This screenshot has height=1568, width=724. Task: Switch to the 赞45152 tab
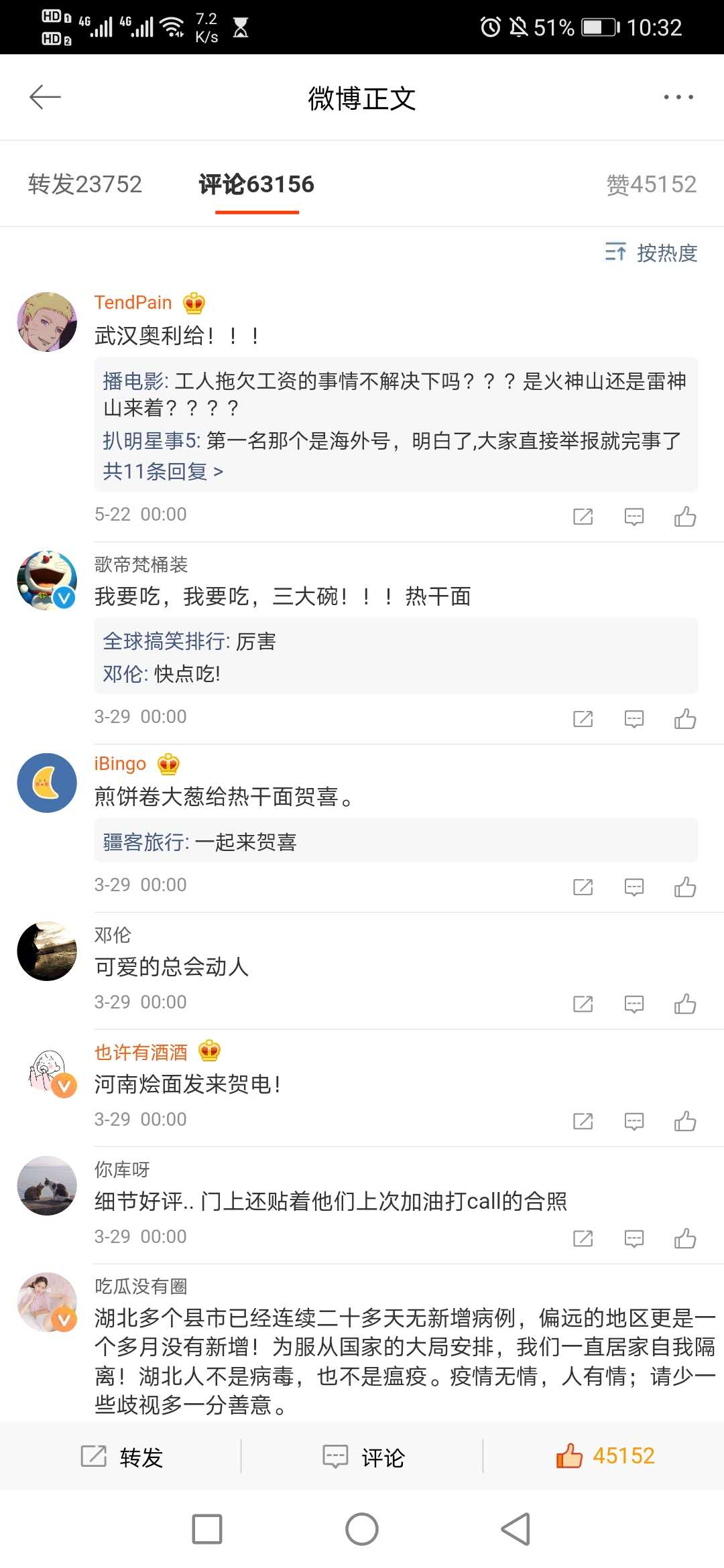[651, 184]
